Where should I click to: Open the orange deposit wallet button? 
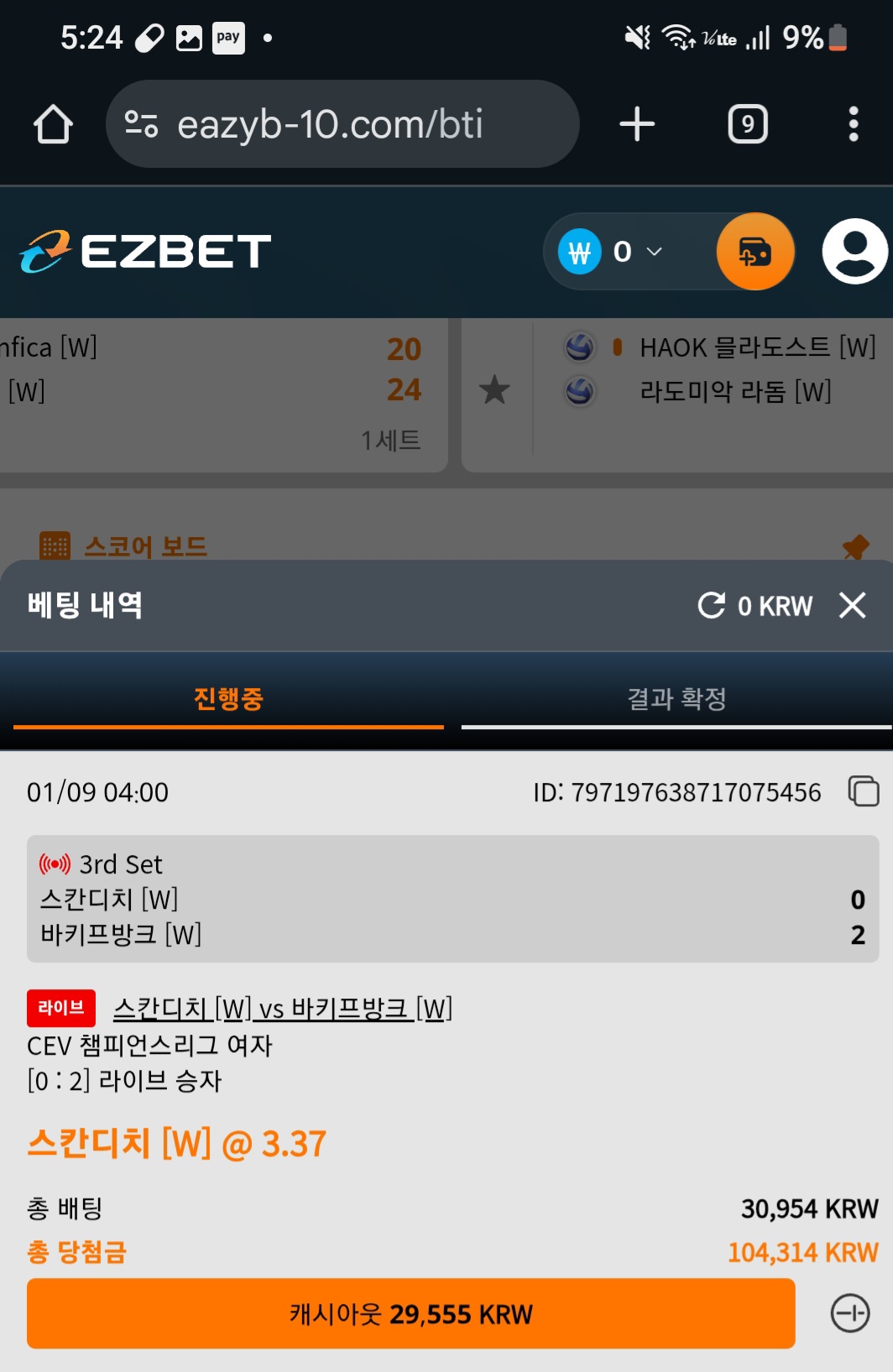click(755, 252)
